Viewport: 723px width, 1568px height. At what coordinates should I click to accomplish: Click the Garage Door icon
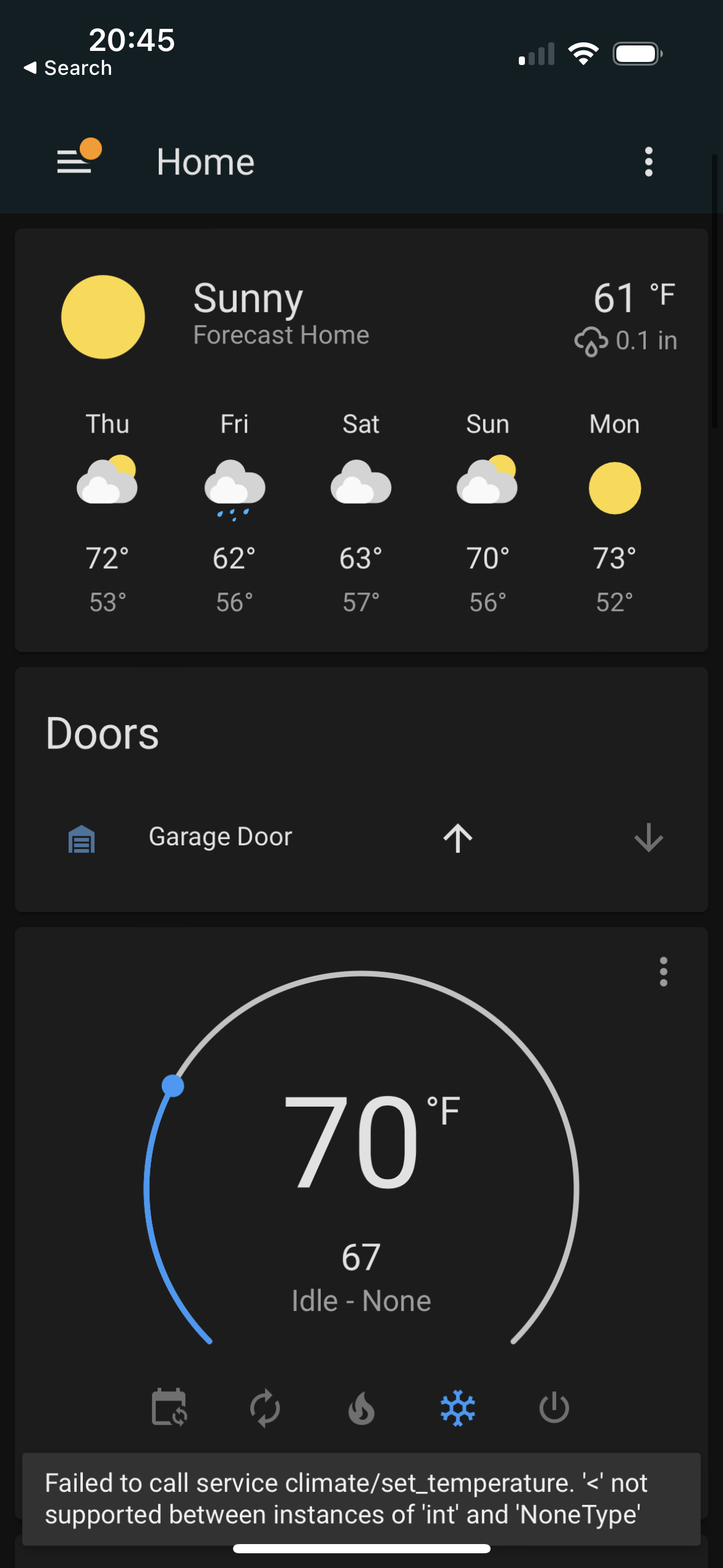[x=82, y=839]
